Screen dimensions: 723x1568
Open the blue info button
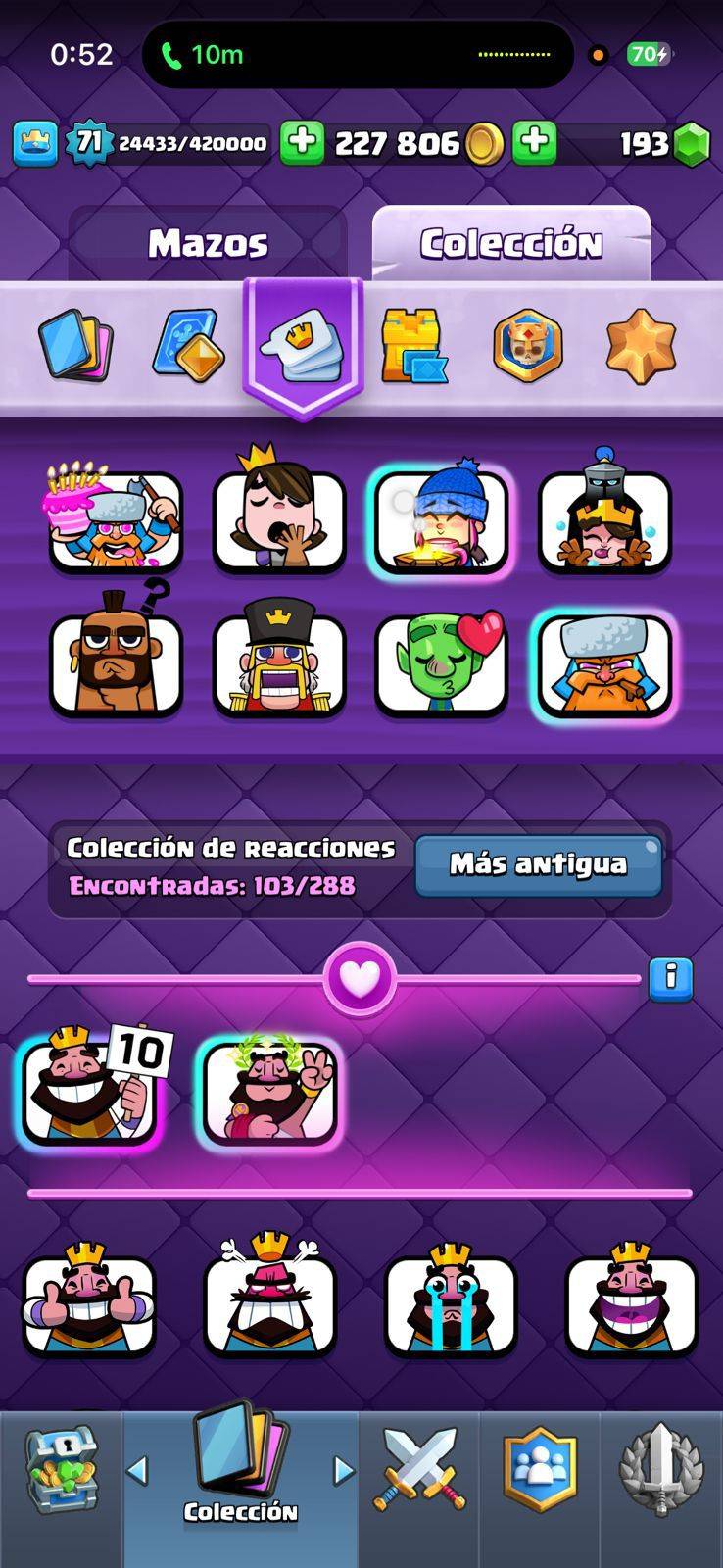671,977
